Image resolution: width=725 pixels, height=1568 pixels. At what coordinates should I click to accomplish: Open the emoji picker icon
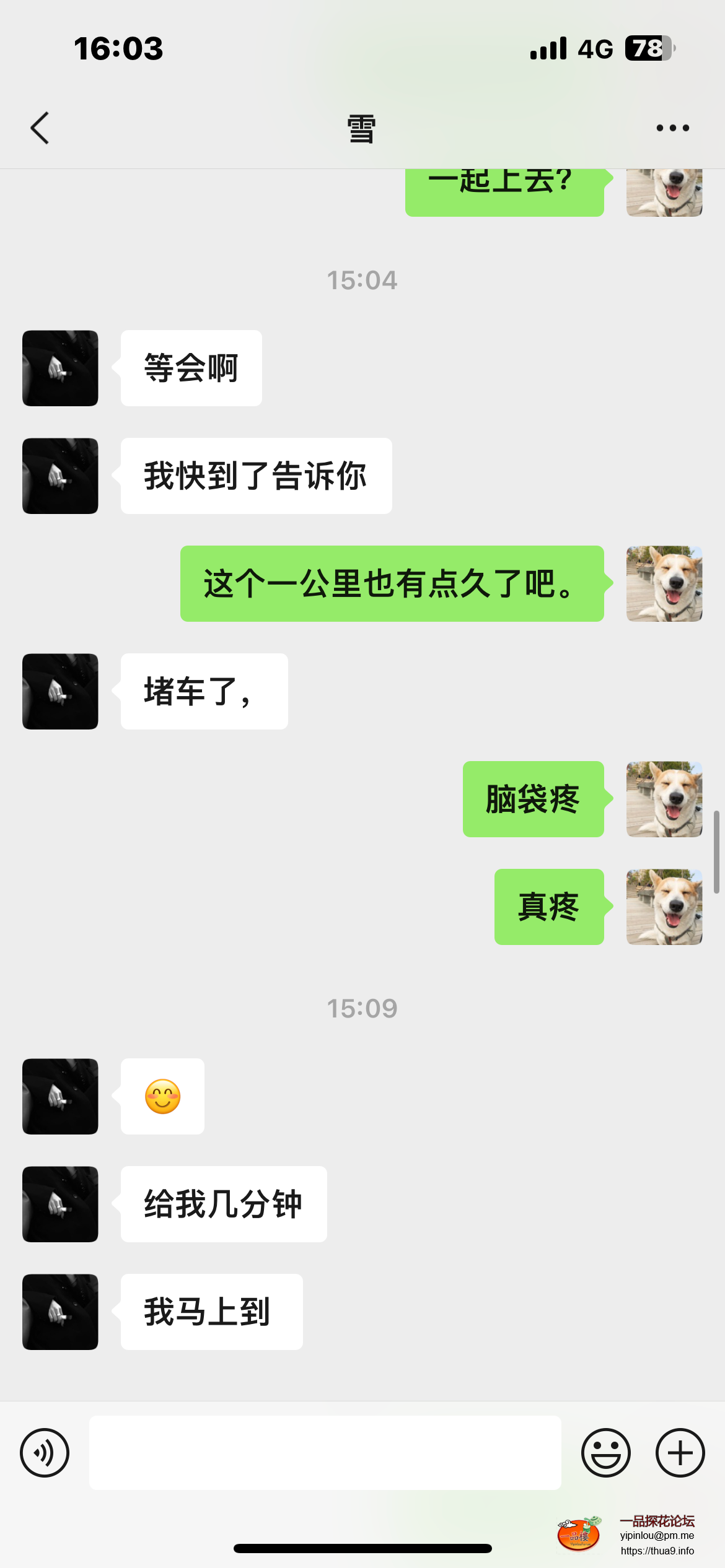tap(606, 1452)
